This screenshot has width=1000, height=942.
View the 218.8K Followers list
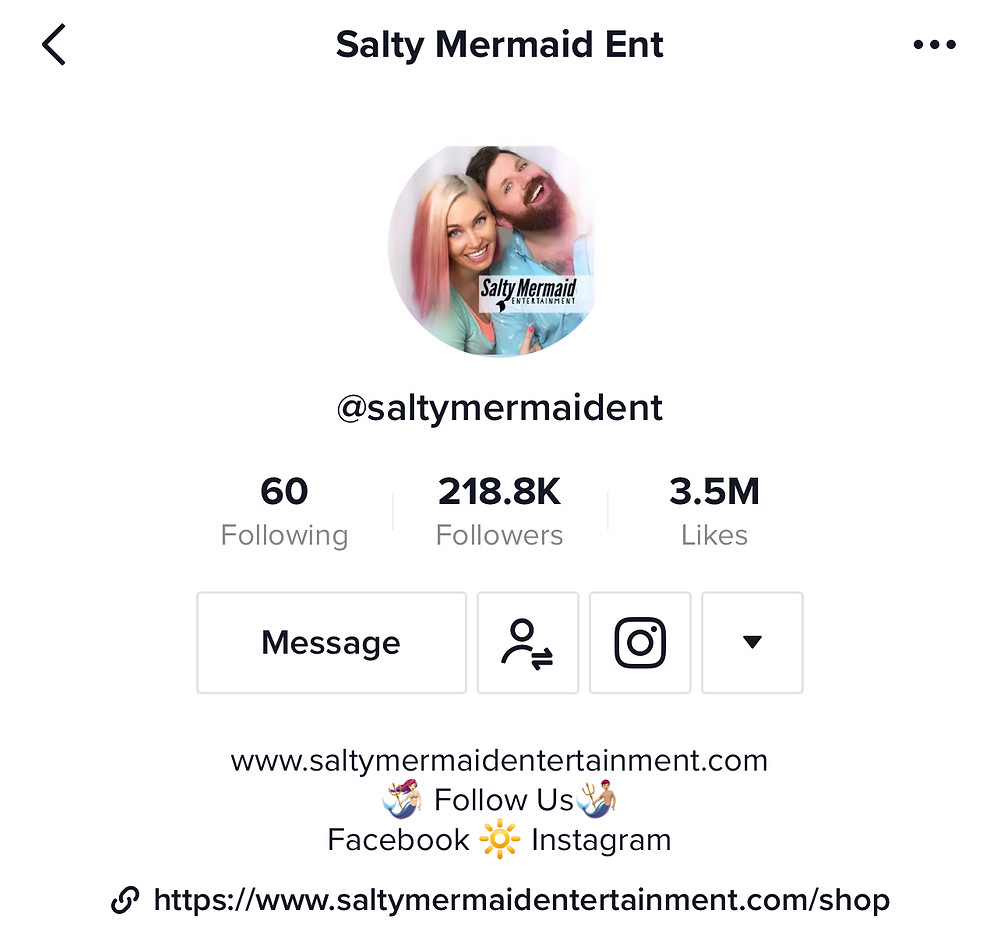pos(499,511)
